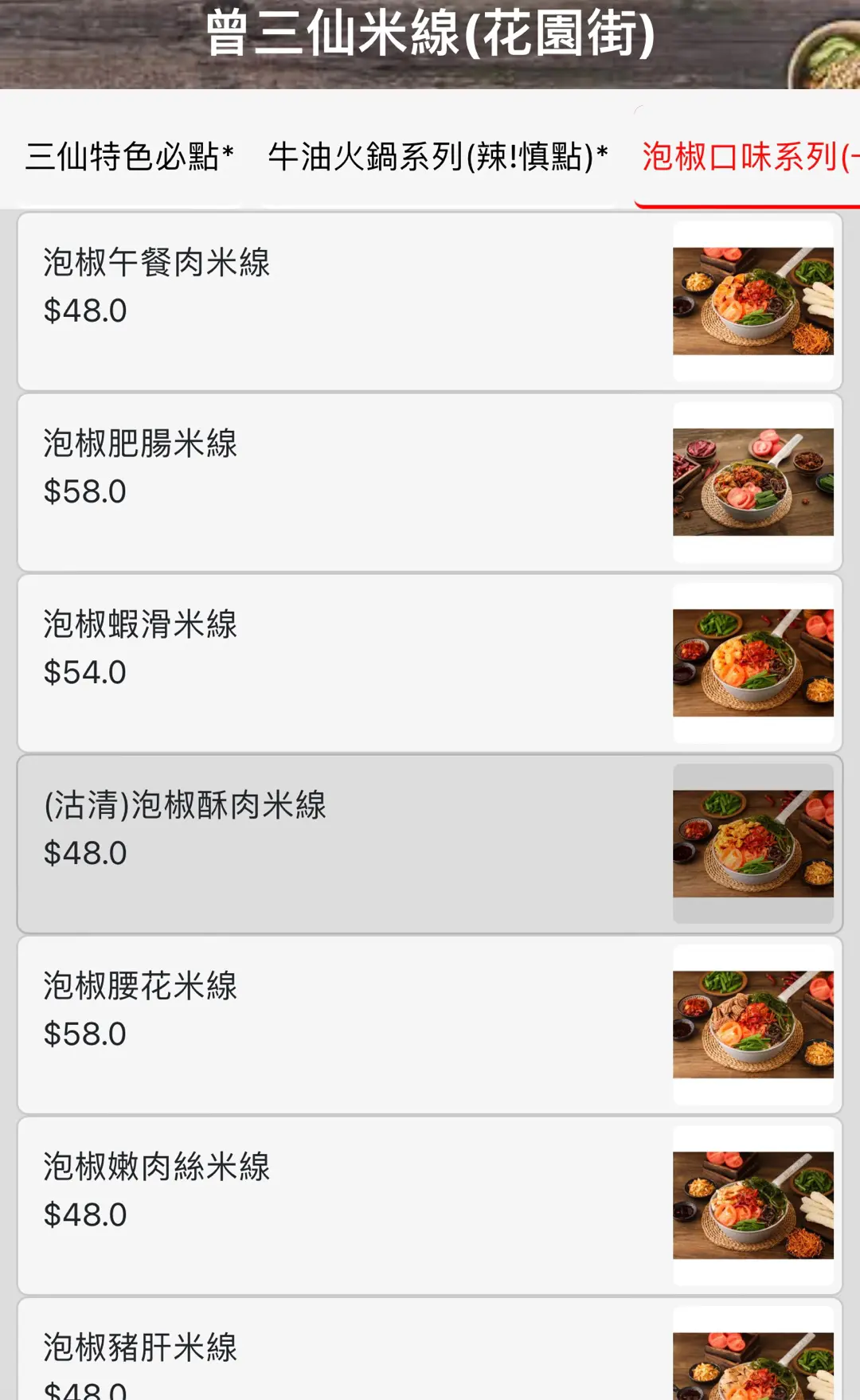Select the 泡椒口味系列 tab

746,157
